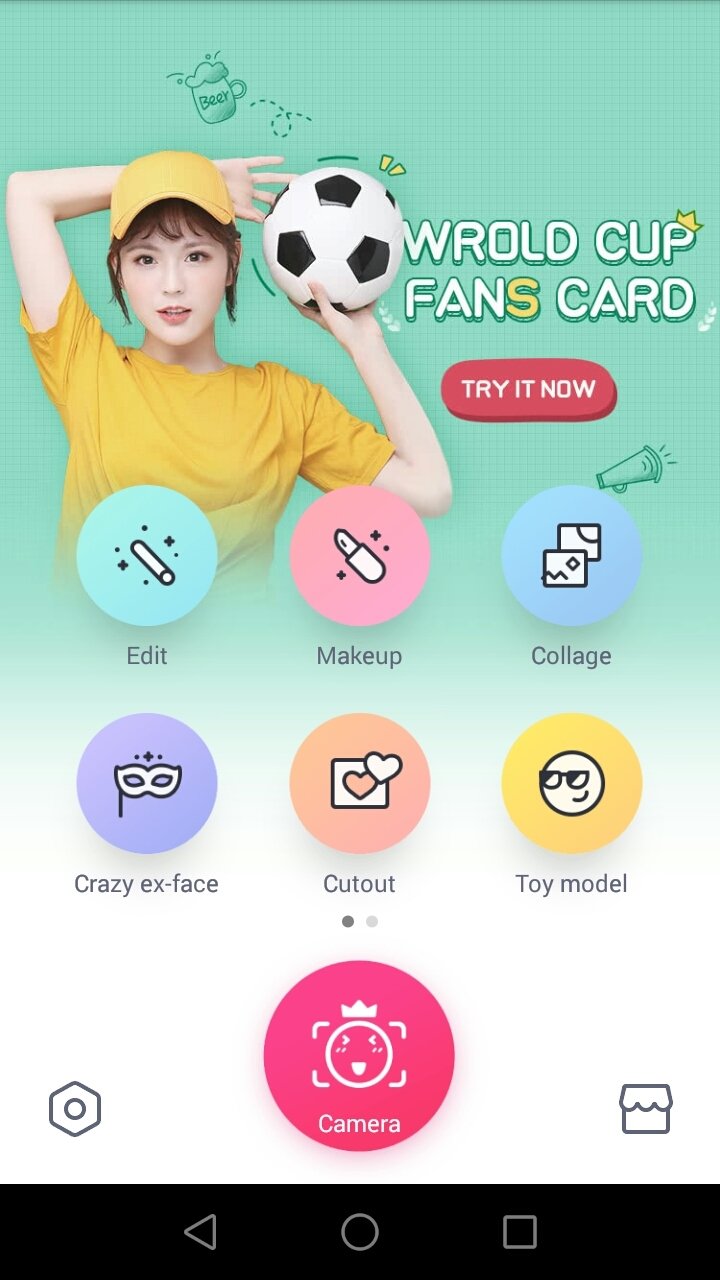The width and height of the screenshot is (720, 1280).
Task: Create a Collage
Action: [571, 555]
